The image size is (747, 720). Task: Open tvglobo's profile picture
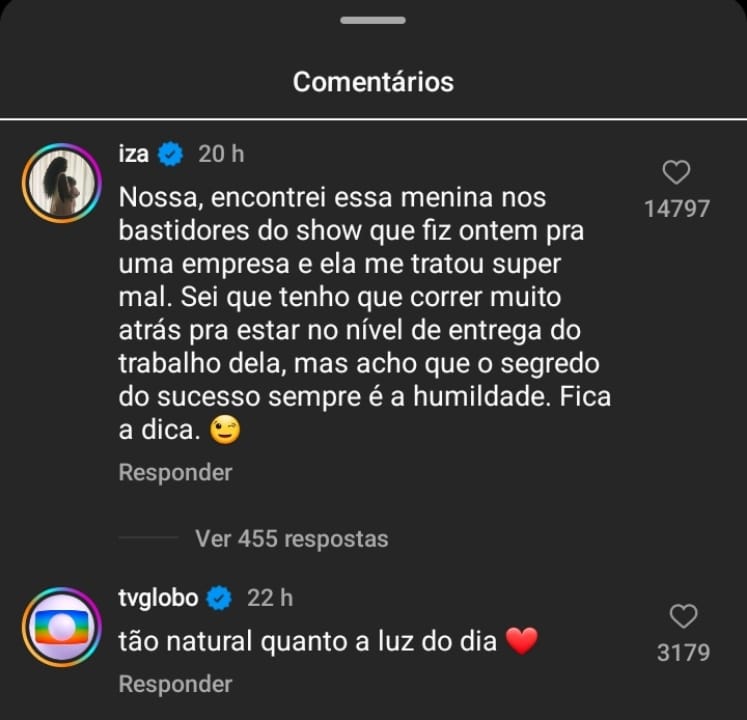pyautogui.click(x=59, y=627)
